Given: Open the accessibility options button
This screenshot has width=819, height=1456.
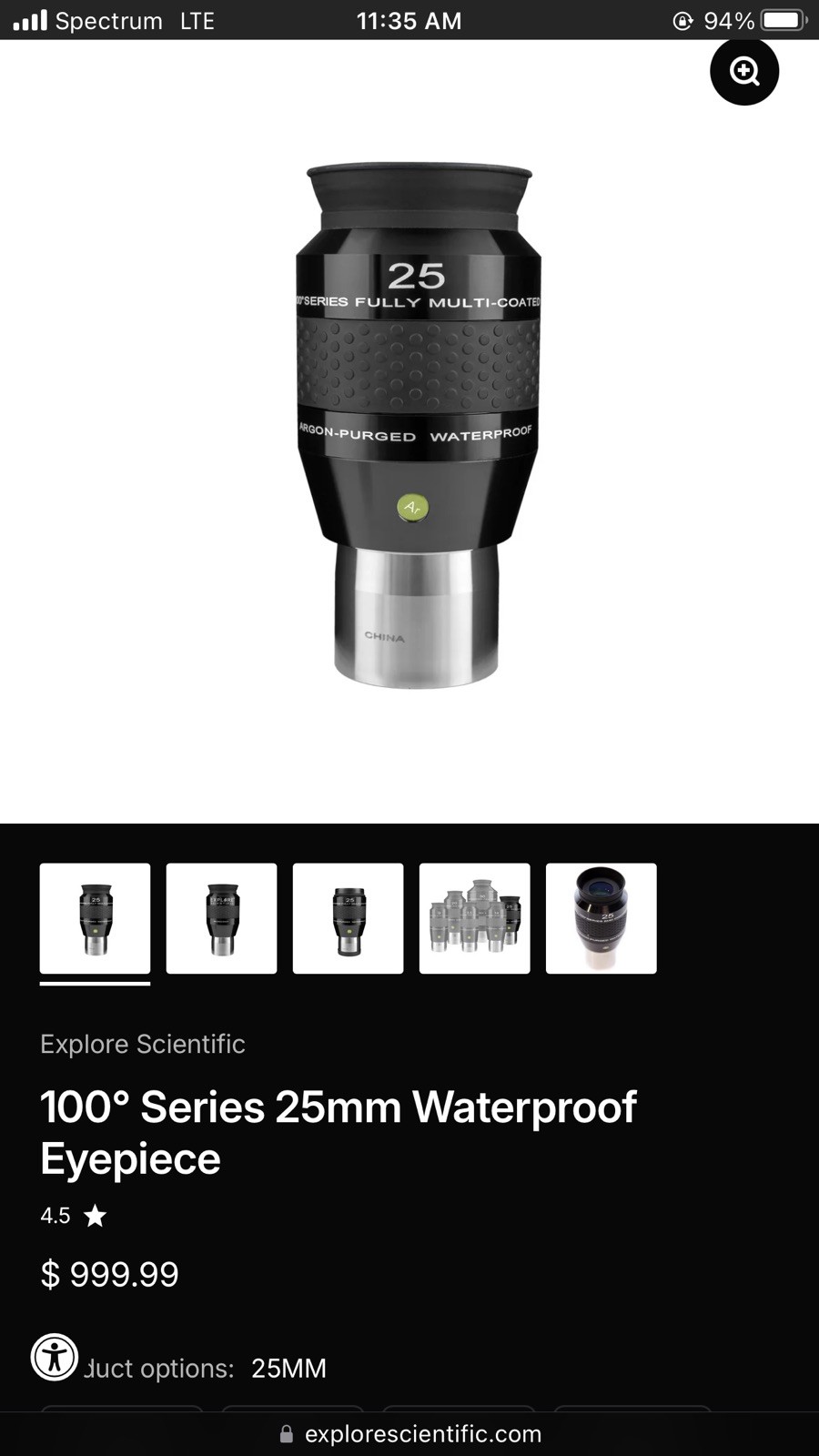Looking at the screenshot, I should (55, 1357).
